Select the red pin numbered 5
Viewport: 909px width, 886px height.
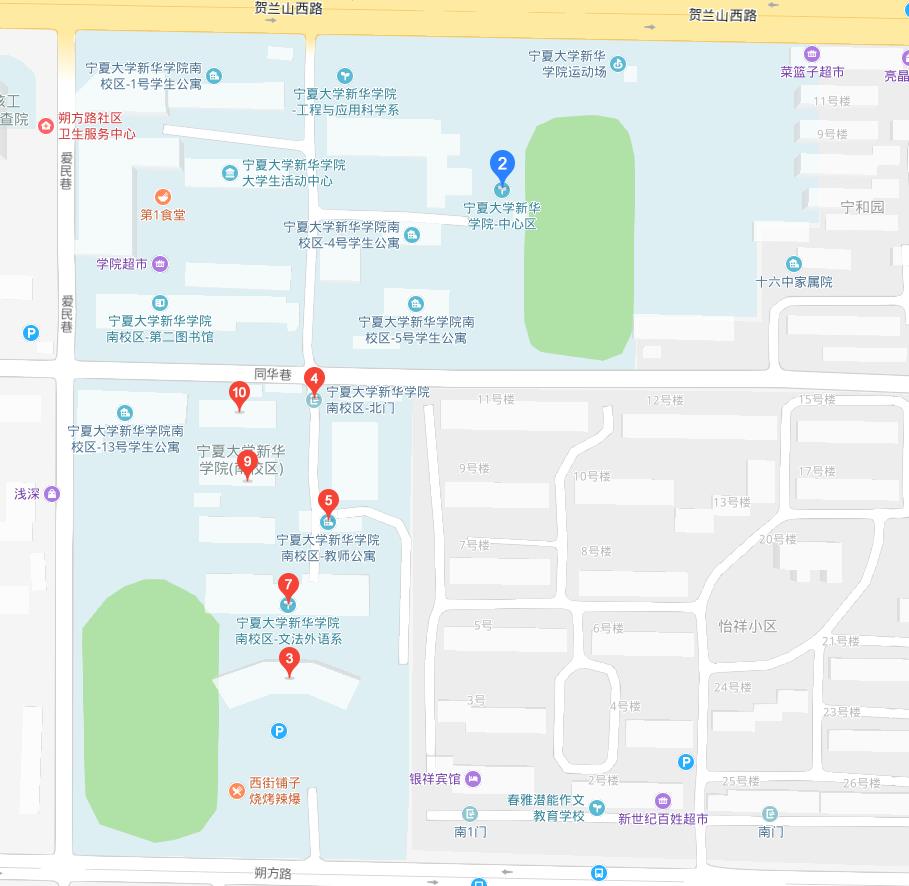pos(327,503)
